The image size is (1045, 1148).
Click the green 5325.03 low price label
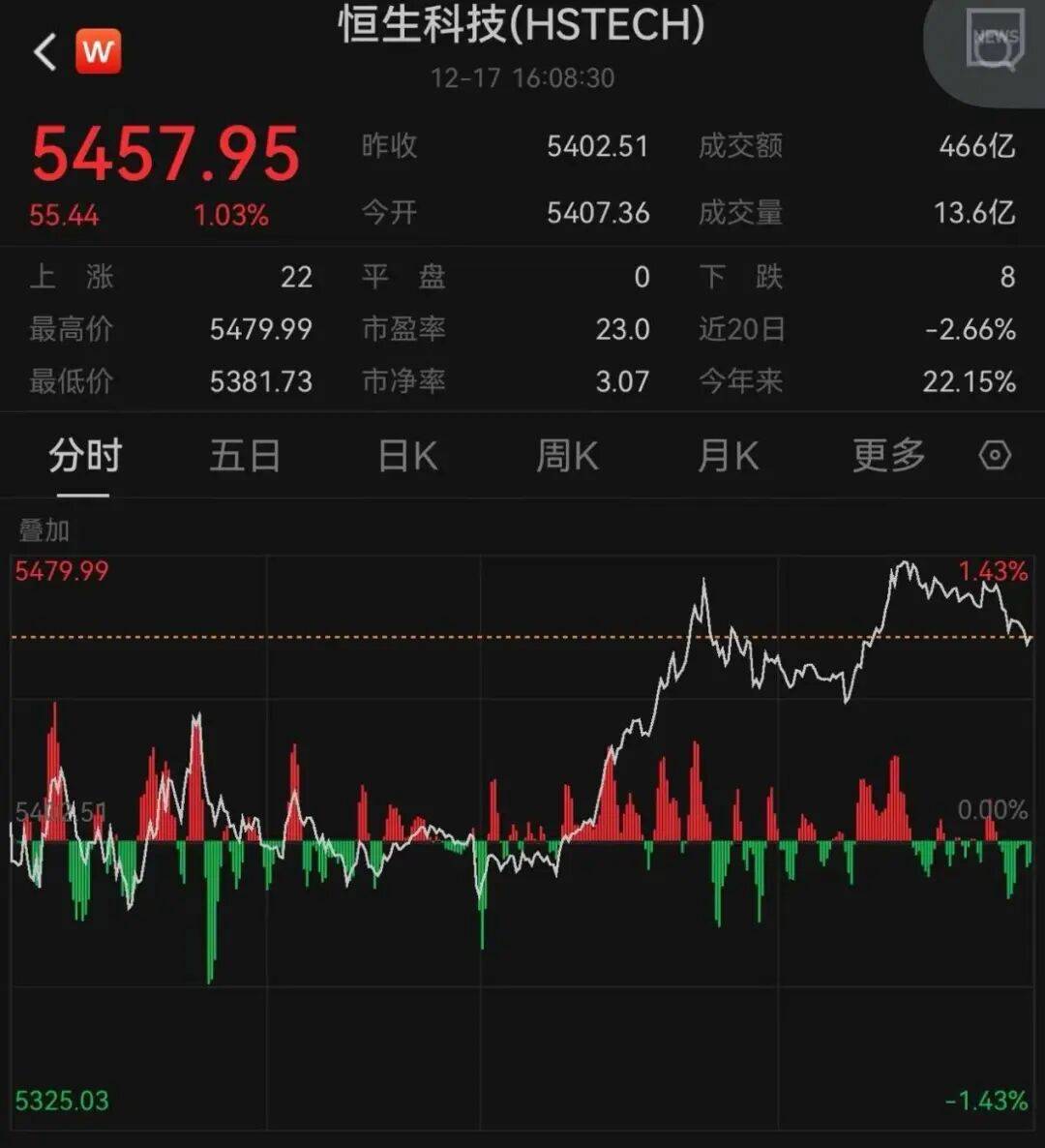[61, 1099]
